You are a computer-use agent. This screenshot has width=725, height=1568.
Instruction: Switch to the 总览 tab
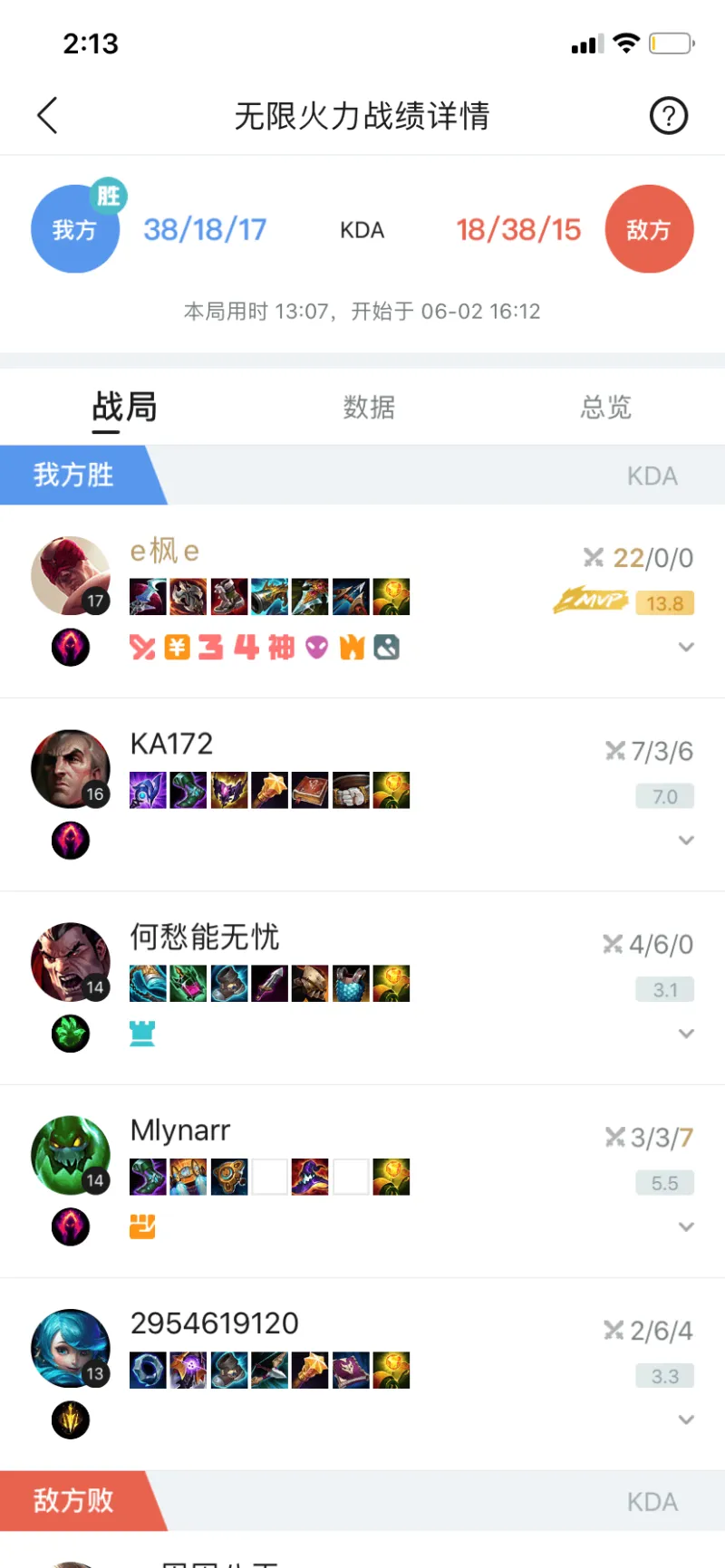coord(605,408)
